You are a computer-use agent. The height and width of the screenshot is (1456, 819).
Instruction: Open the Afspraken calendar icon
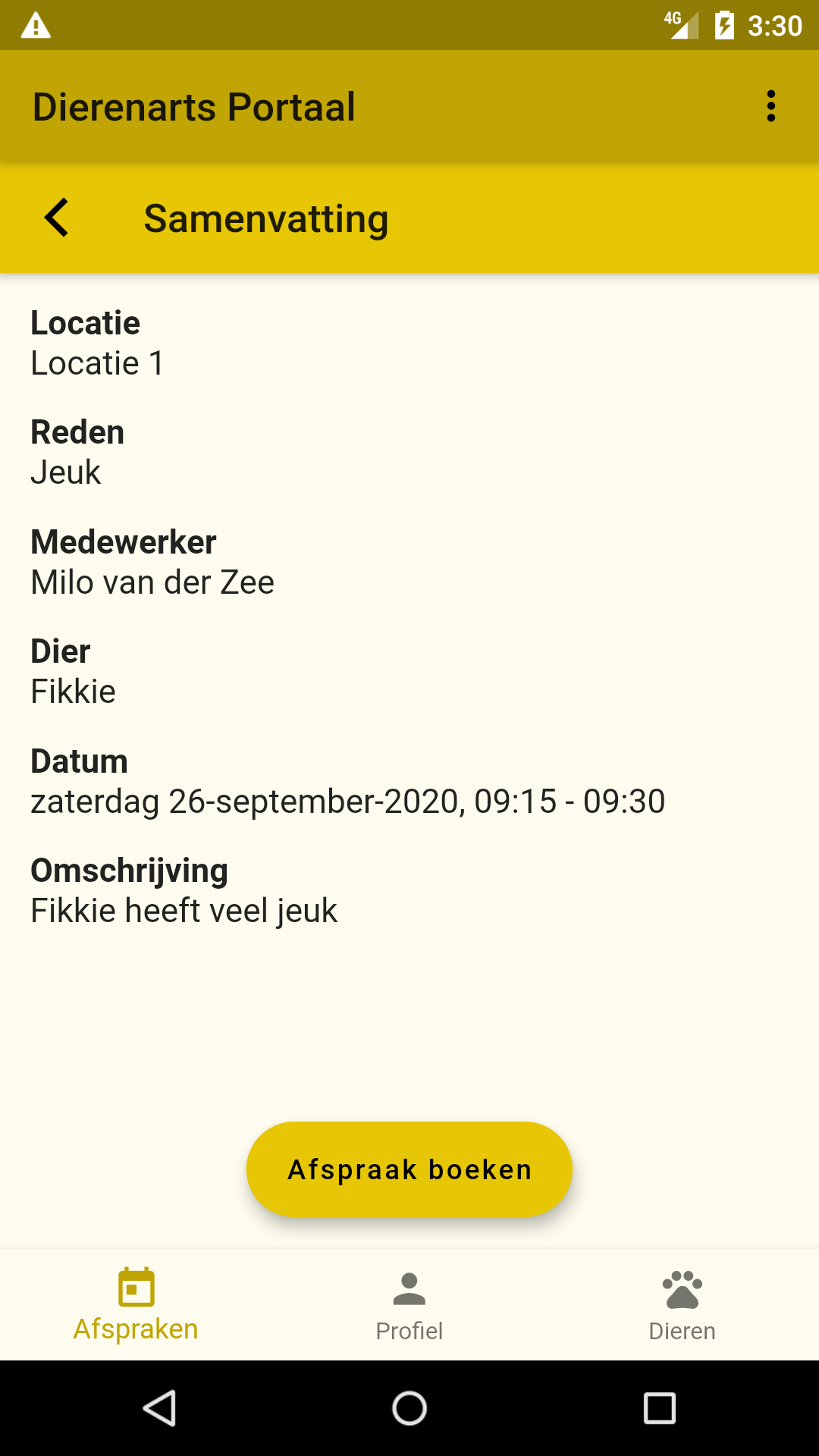point(135,1285)
